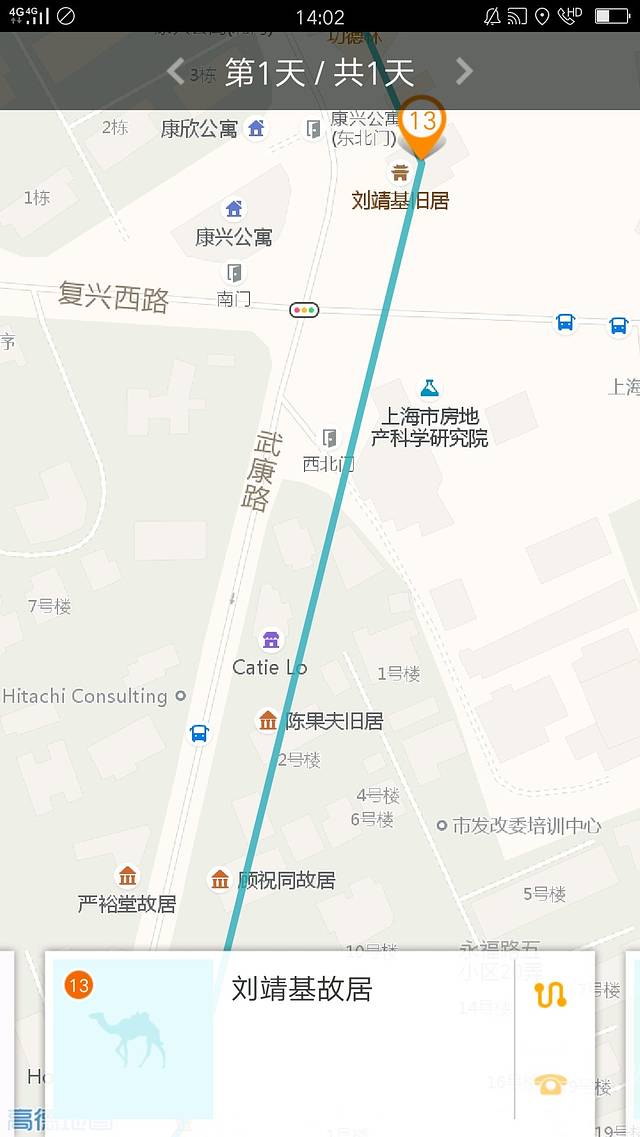Select the 康欣公寓 map marker
Image resolution: width=640 pixels, height=1137 pixels.
(x=256, y=128)
